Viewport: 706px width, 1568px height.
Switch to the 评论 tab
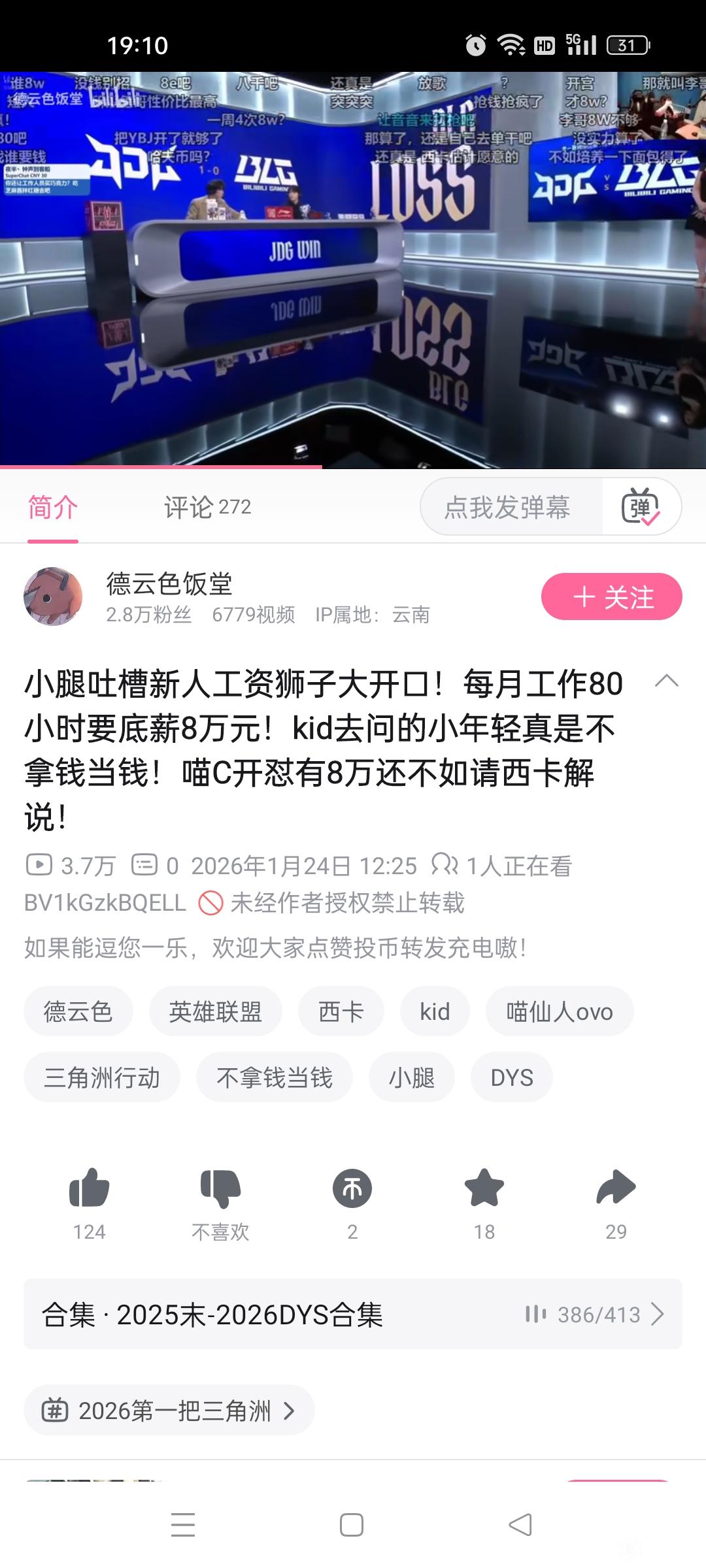[207, 507]
